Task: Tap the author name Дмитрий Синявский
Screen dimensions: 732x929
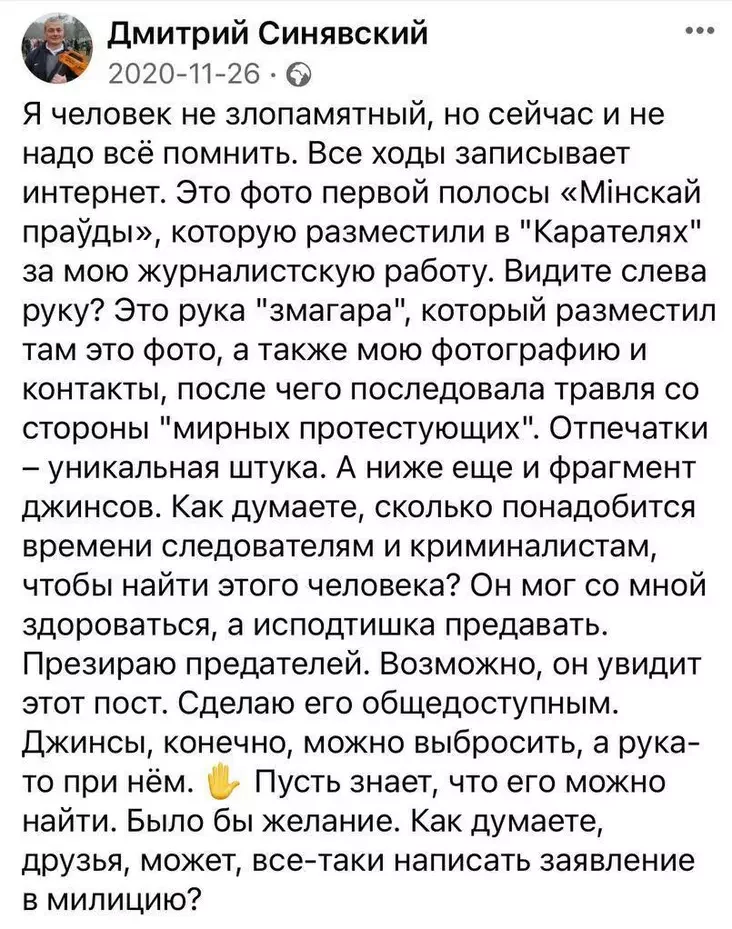Action: (267, 35)
